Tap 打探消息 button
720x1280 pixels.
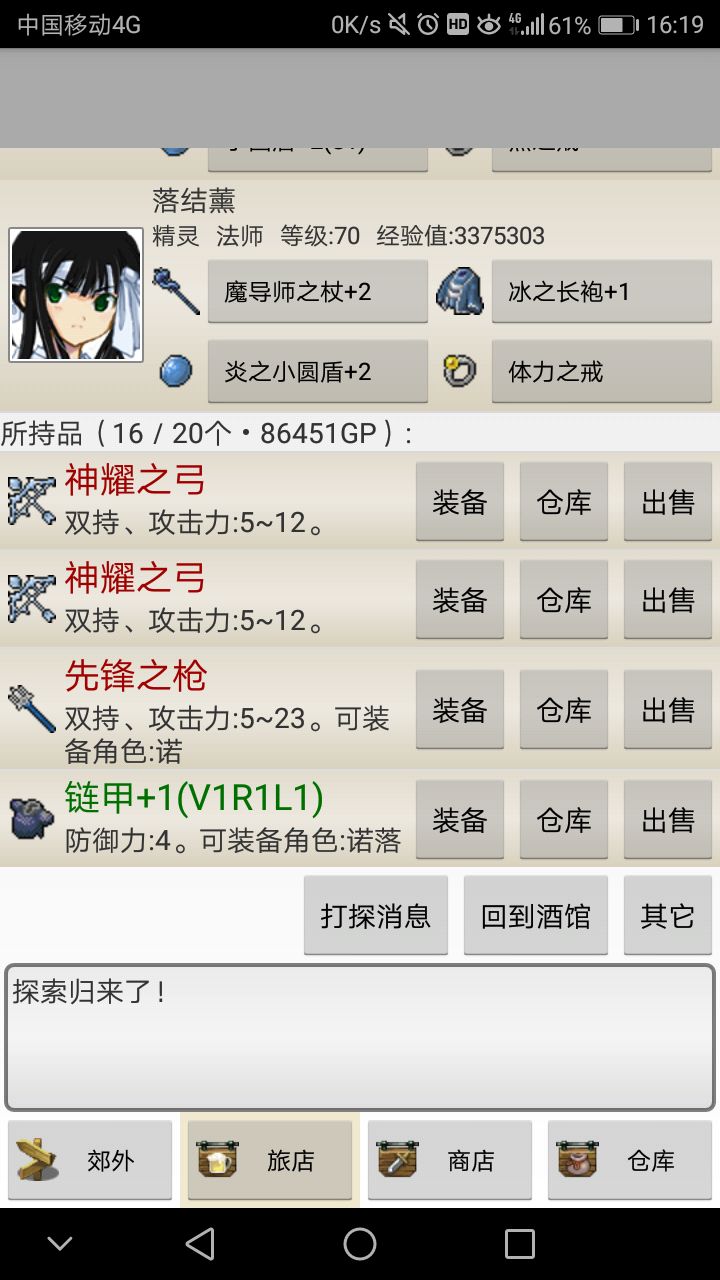click(376, 915)
